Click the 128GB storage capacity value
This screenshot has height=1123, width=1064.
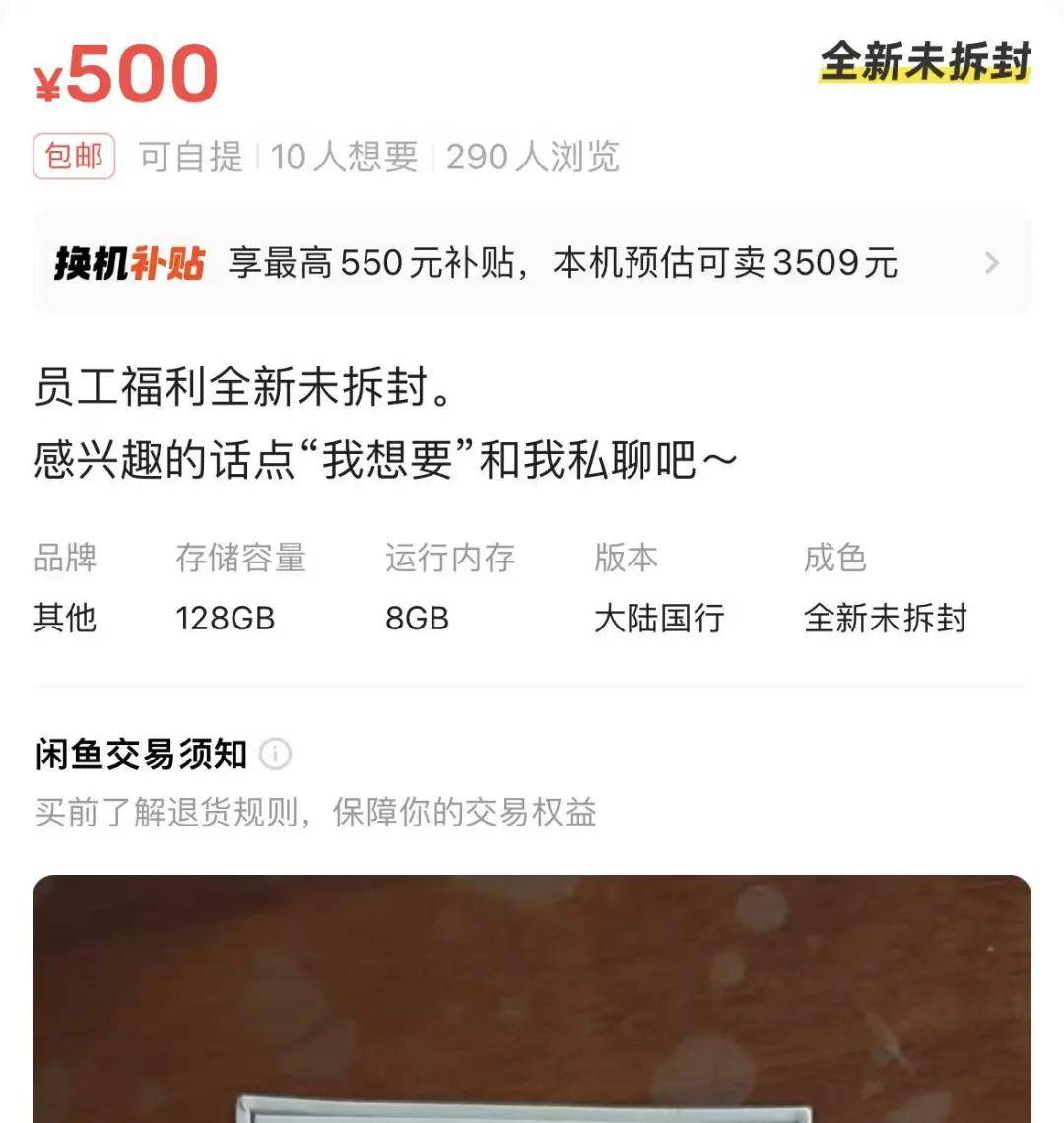[x=224, y=619]
